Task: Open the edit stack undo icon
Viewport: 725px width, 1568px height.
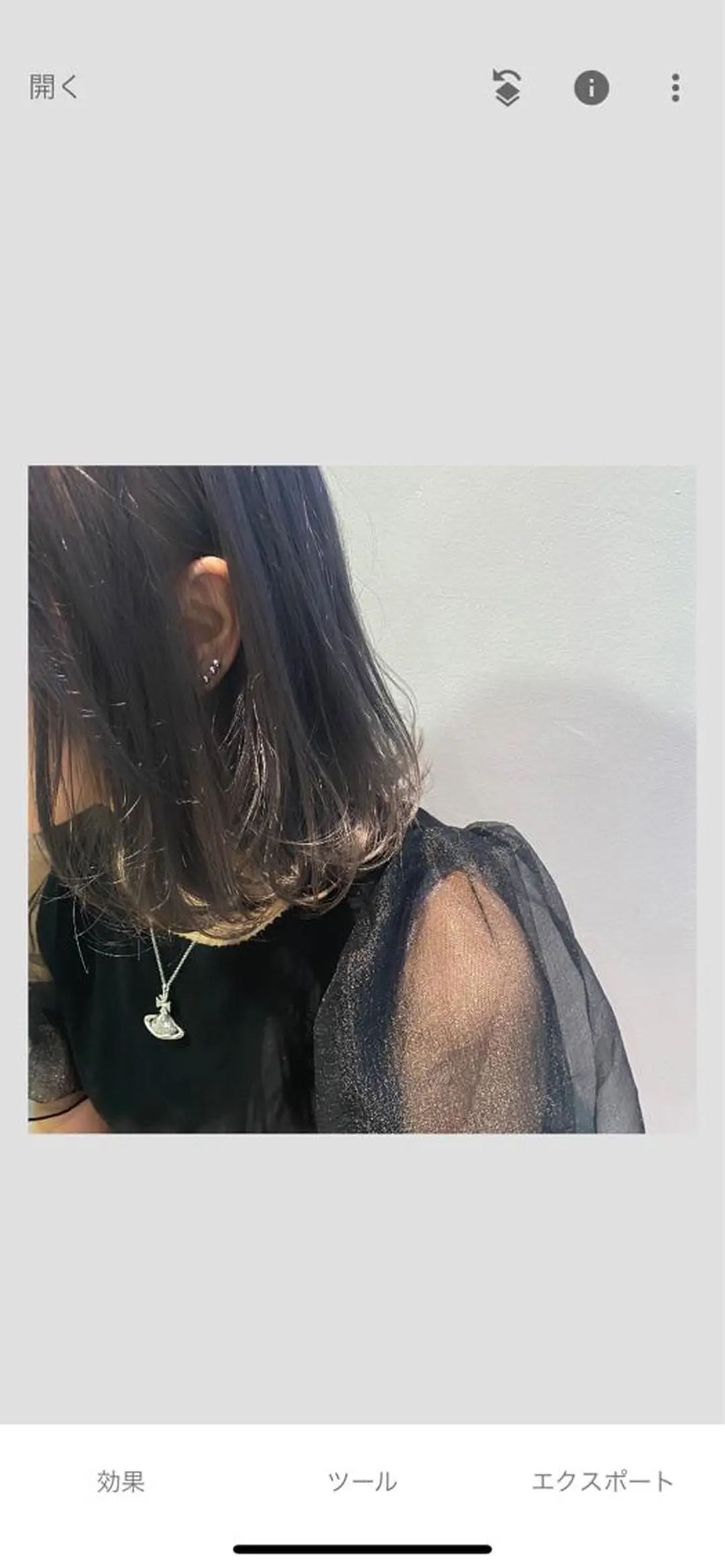Action: (507, 88)
